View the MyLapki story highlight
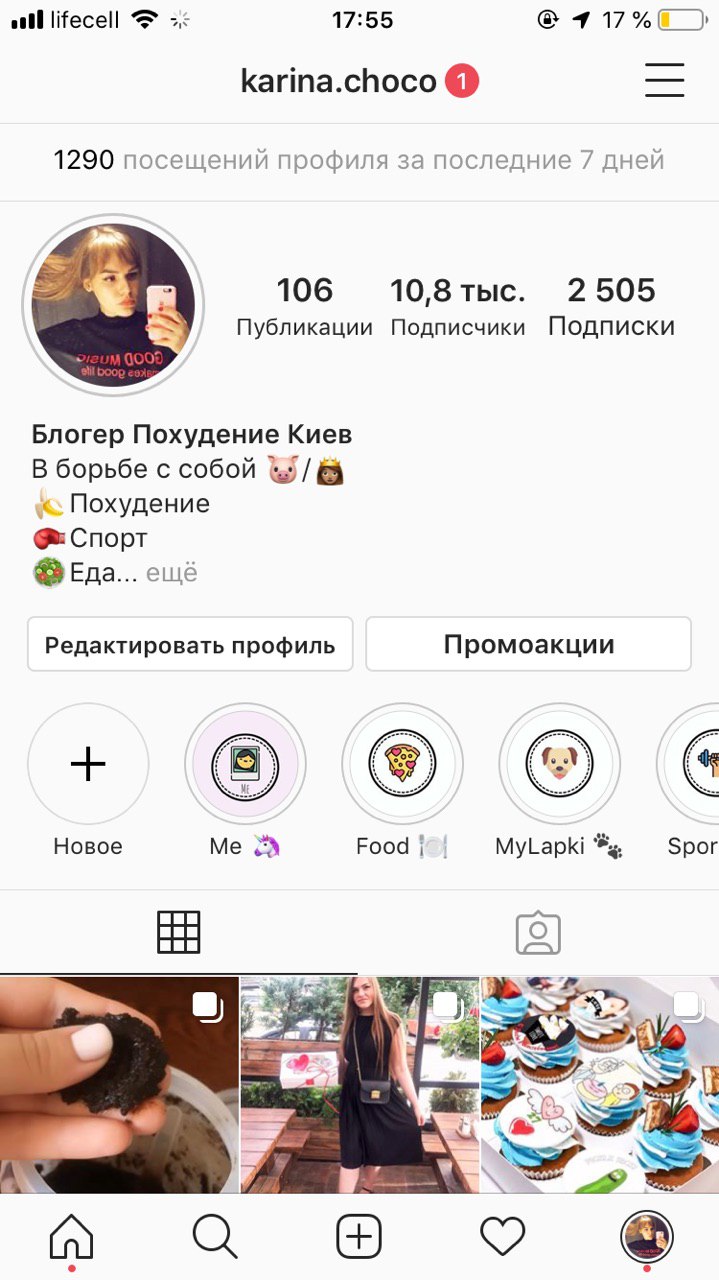This screenshot has height=1280, width=719. click(x=559, y=765)
